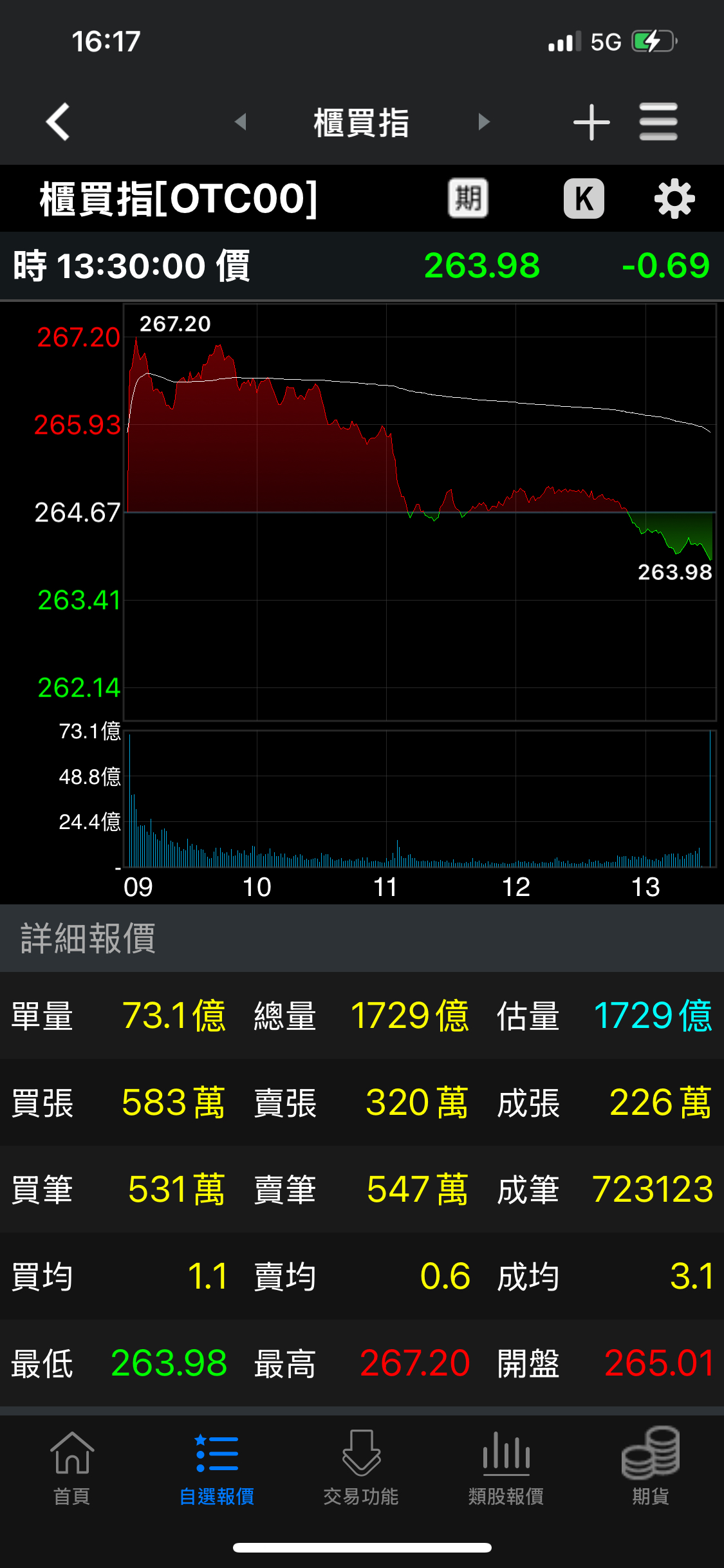Open the hamburger menu
Viewport: 724px width, 1568px height.
[x=658, y=121]
